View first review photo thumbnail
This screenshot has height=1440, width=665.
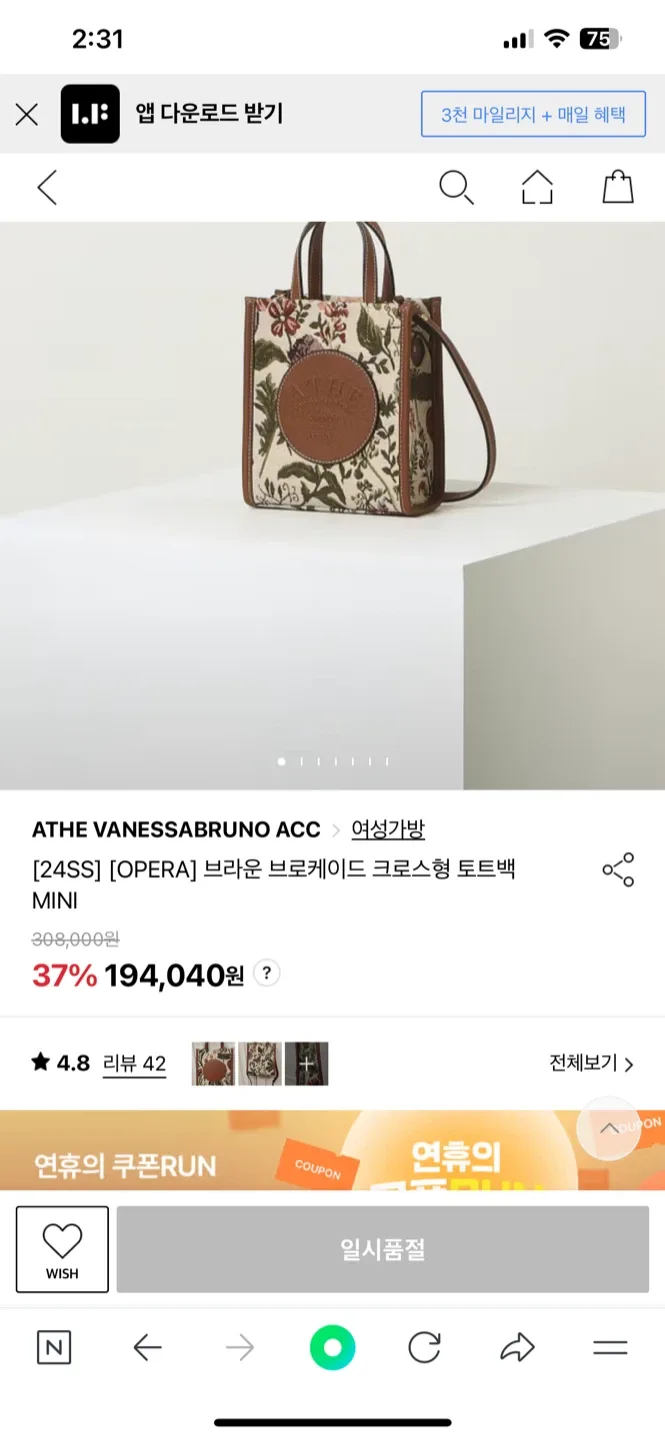[x=213, y=1063]
